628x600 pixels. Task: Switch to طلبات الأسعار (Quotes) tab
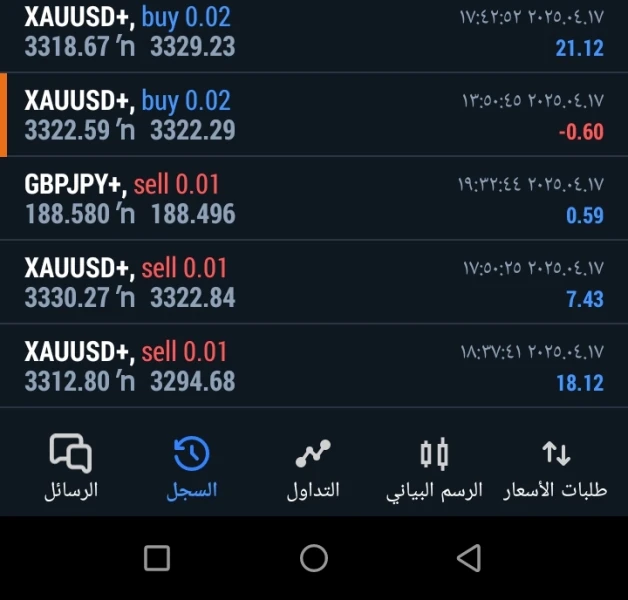[555, 467]
